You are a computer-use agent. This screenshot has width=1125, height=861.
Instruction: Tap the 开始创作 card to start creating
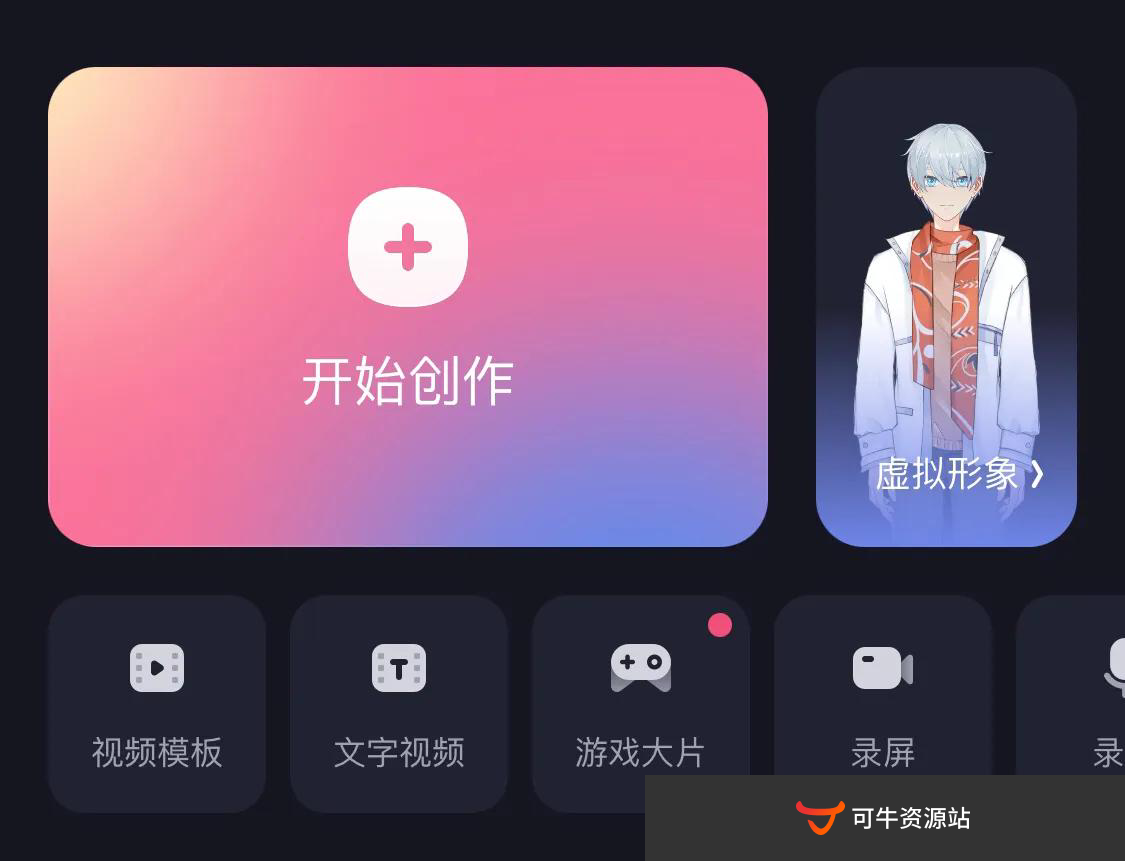pos(408,307)
